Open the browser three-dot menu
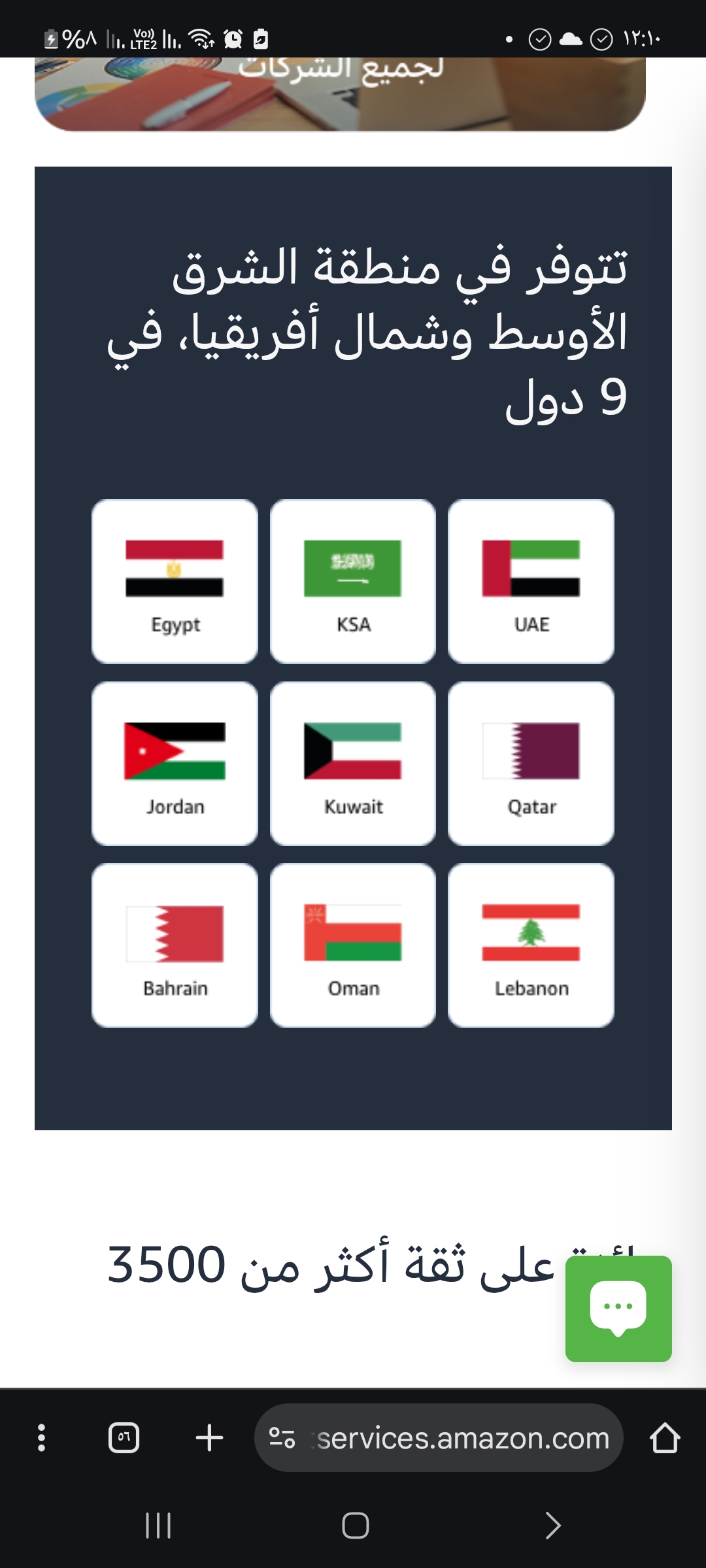Viewport: 706px width, 1568px height. pyautogui.click(x=42, y=1438)
